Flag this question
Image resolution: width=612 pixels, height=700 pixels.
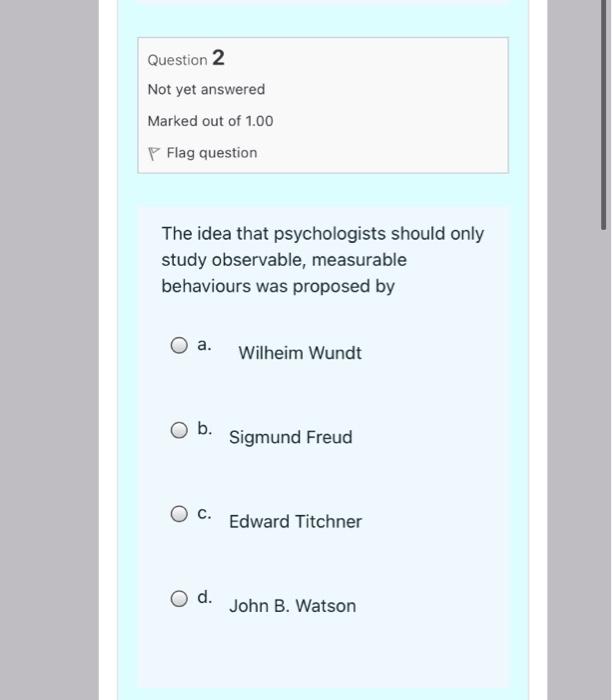tap(210, 153)
